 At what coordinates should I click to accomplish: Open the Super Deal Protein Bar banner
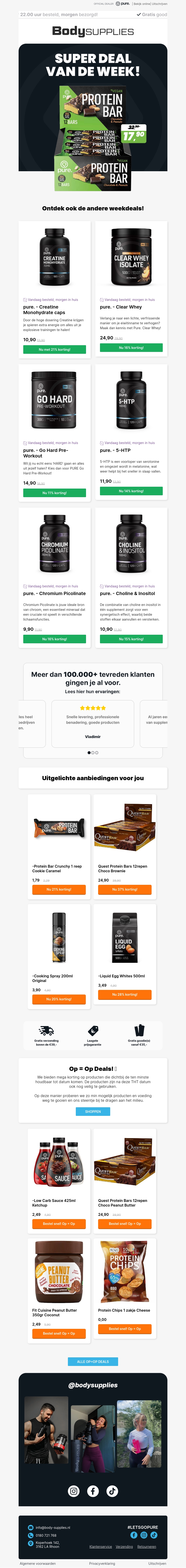[93, 116]
